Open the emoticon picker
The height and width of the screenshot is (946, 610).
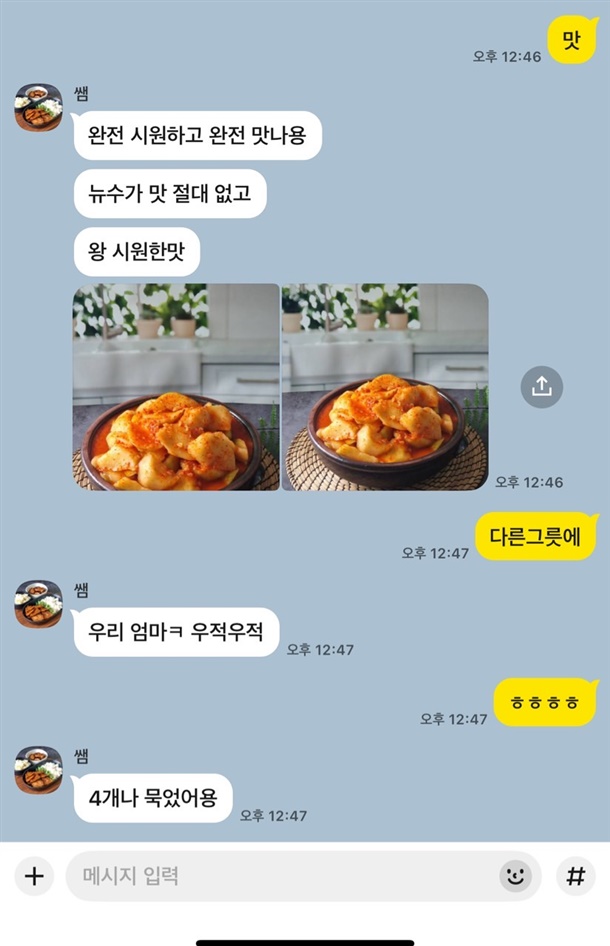[516, 877]
